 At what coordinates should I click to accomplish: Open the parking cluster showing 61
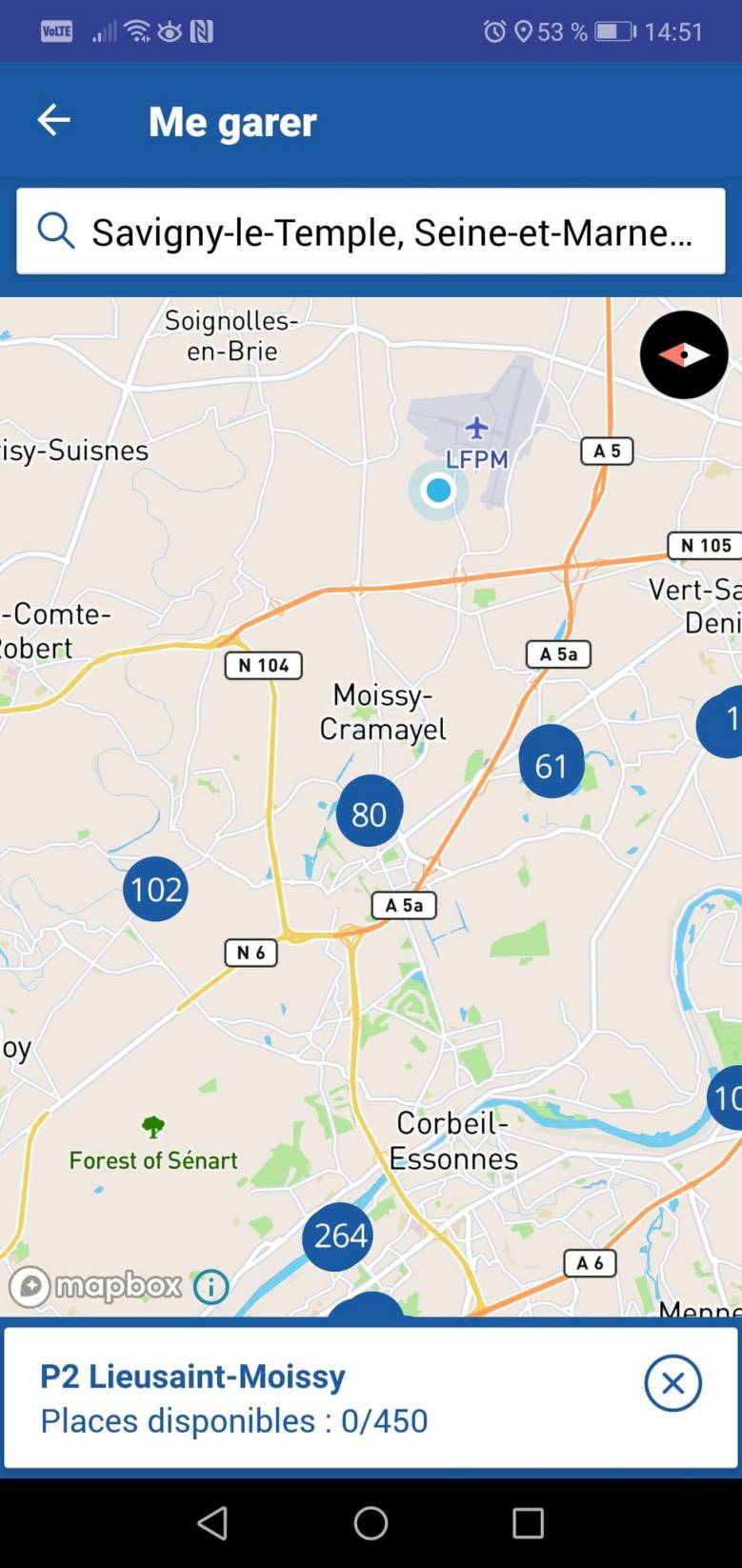(x=551, y=762)
